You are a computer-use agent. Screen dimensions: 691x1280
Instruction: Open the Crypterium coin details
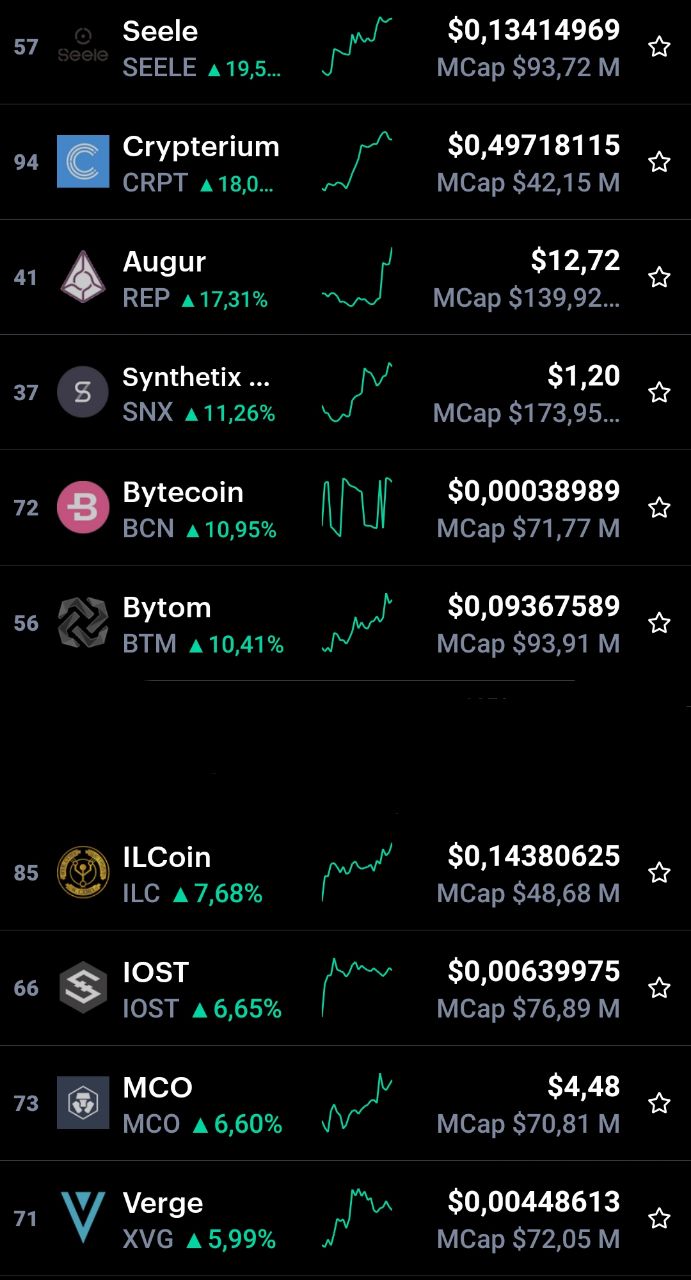pyautogui.click(x=345, y=162)
